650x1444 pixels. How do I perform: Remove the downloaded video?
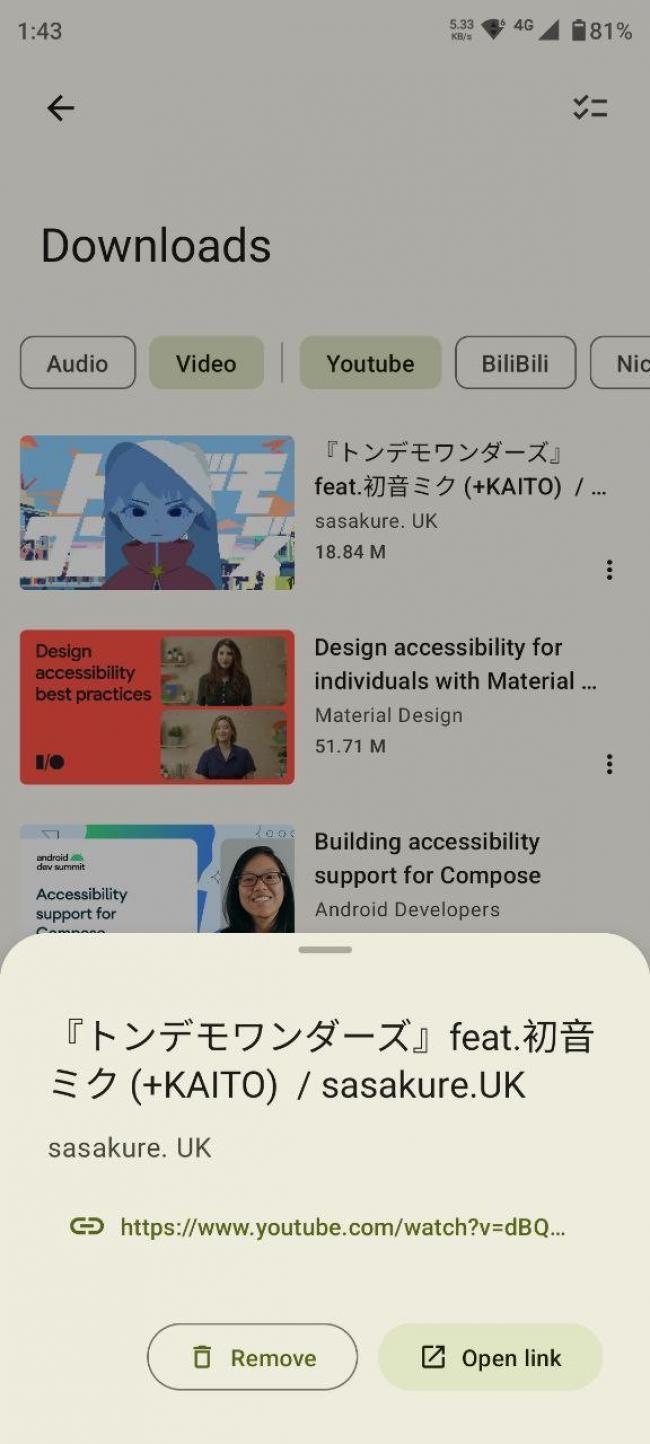click(x=252, y=1357)
